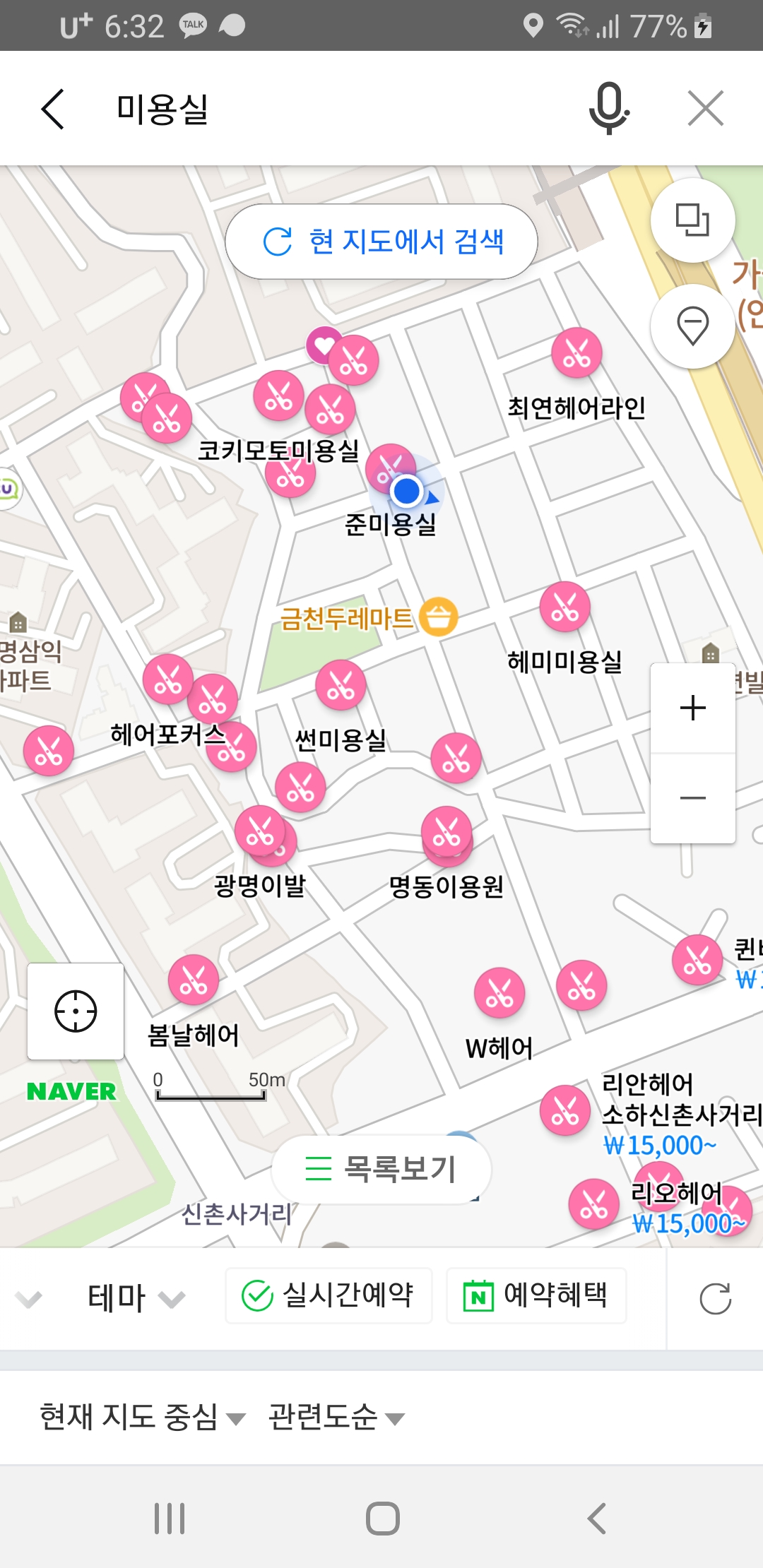Tap 현 지도에서 검색 to search this map area
The height and width of the screenshot is (1568, 763).
click(x=381, y=242)
